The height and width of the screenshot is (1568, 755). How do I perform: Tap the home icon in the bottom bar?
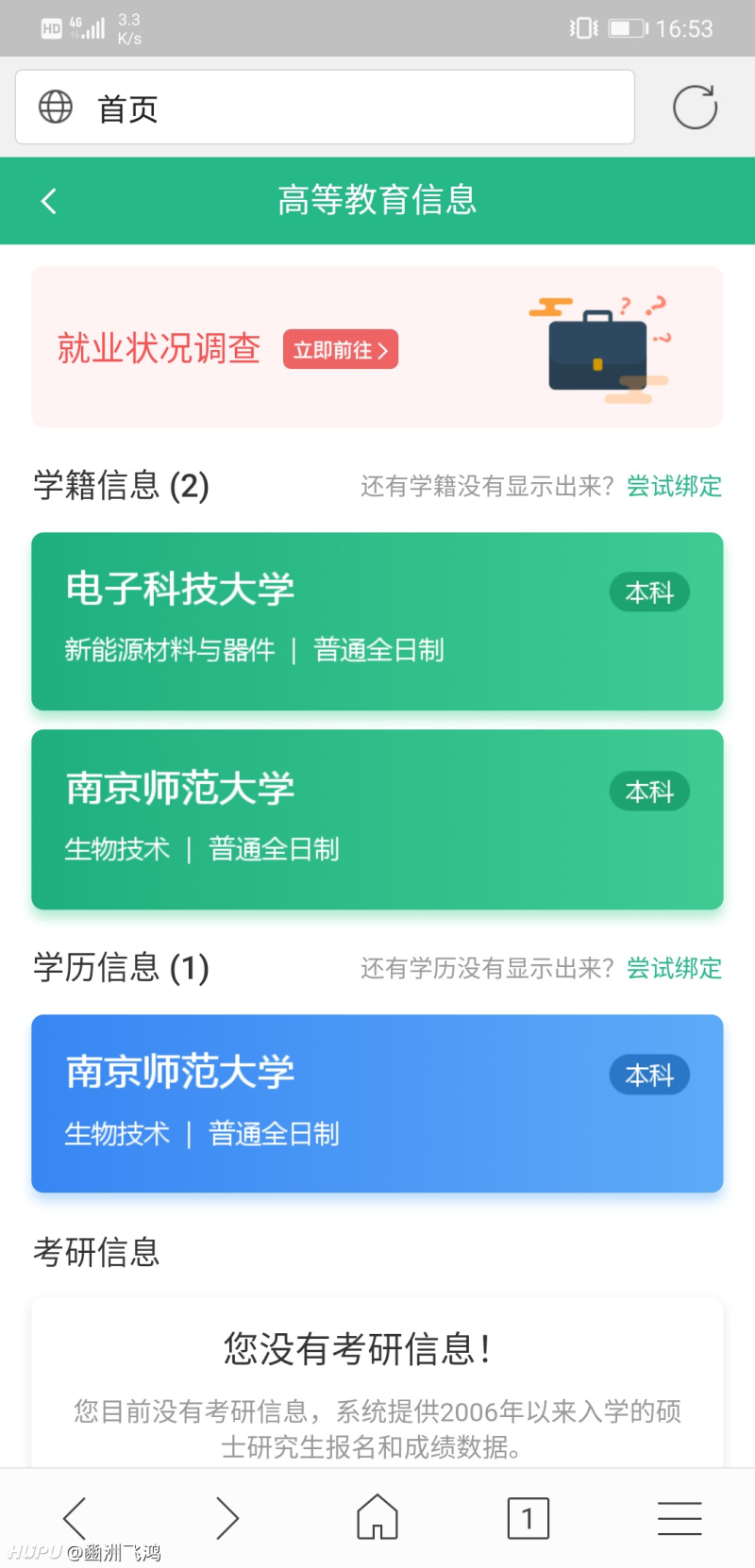point(377,1517)
